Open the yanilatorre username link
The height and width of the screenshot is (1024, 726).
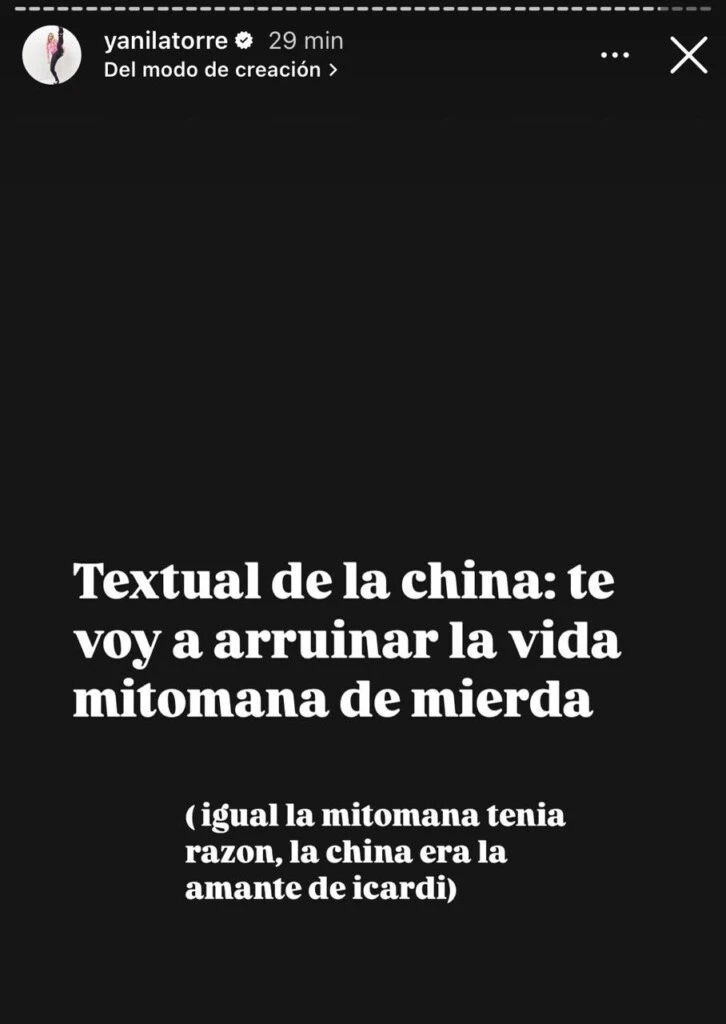[x=165, y=41]
